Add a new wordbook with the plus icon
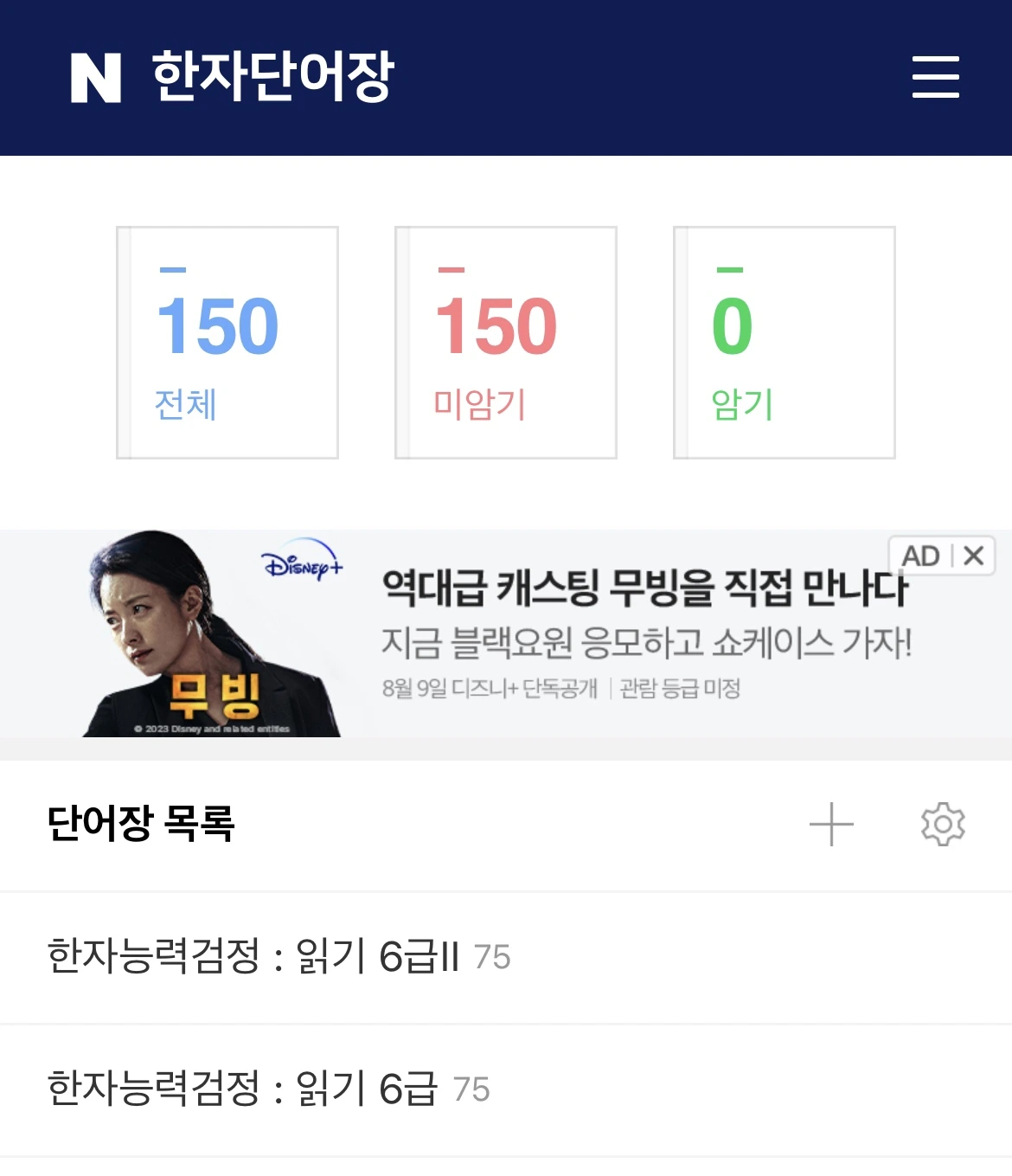1012x1176 pixels. coord(831,824)
